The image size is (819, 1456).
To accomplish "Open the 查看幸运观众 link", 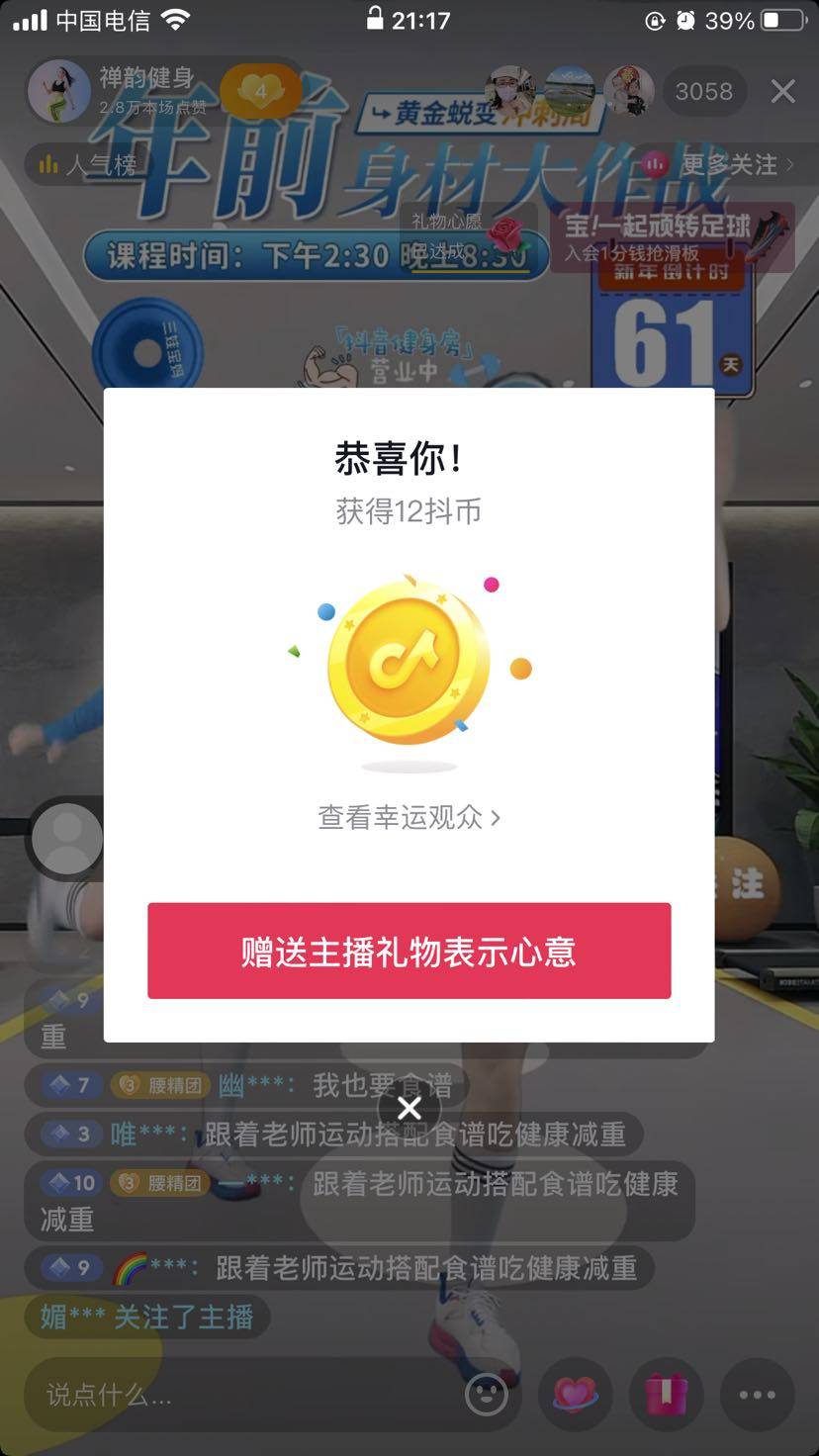I will [409, 817].
